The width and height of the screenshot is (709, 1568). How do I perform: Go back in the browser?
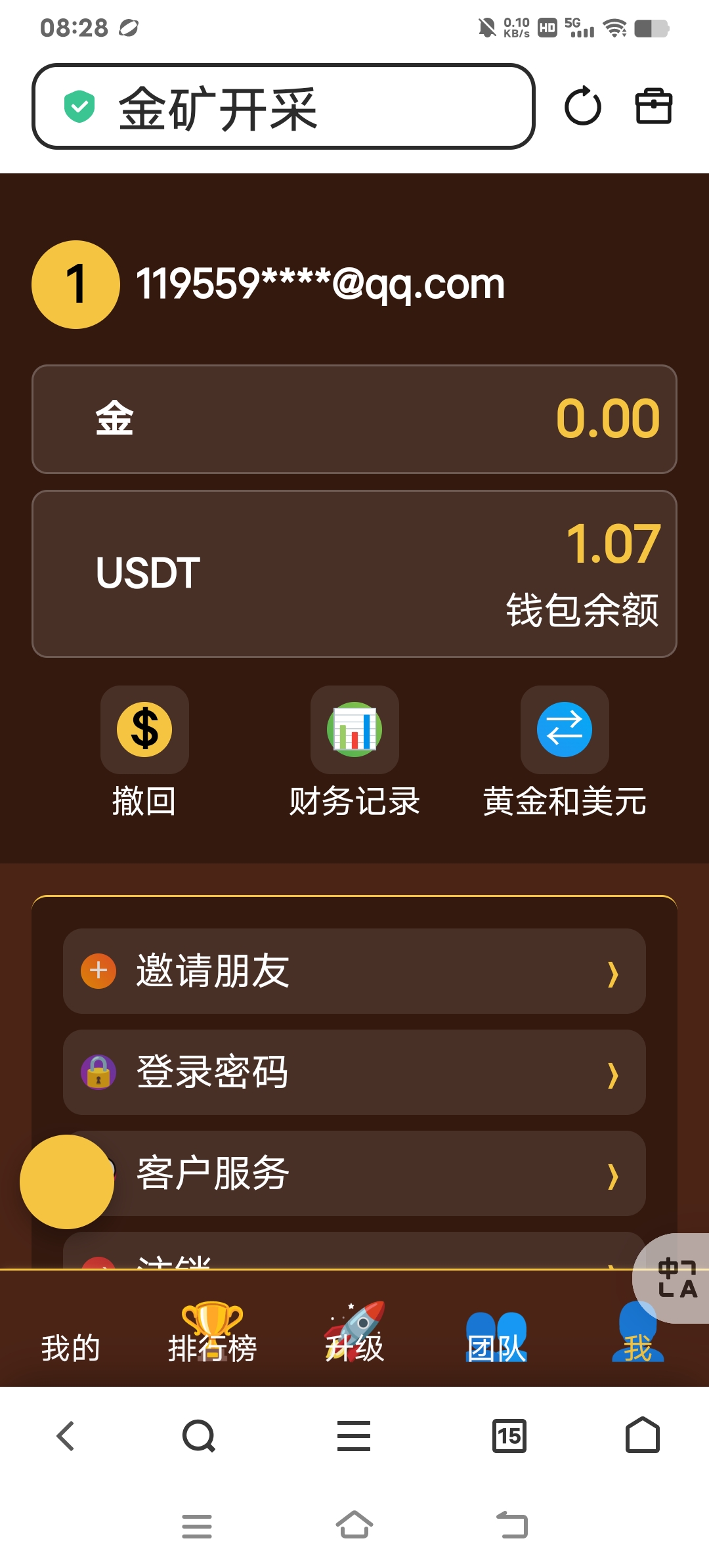pyautogui.click(x=66, y=1436)
